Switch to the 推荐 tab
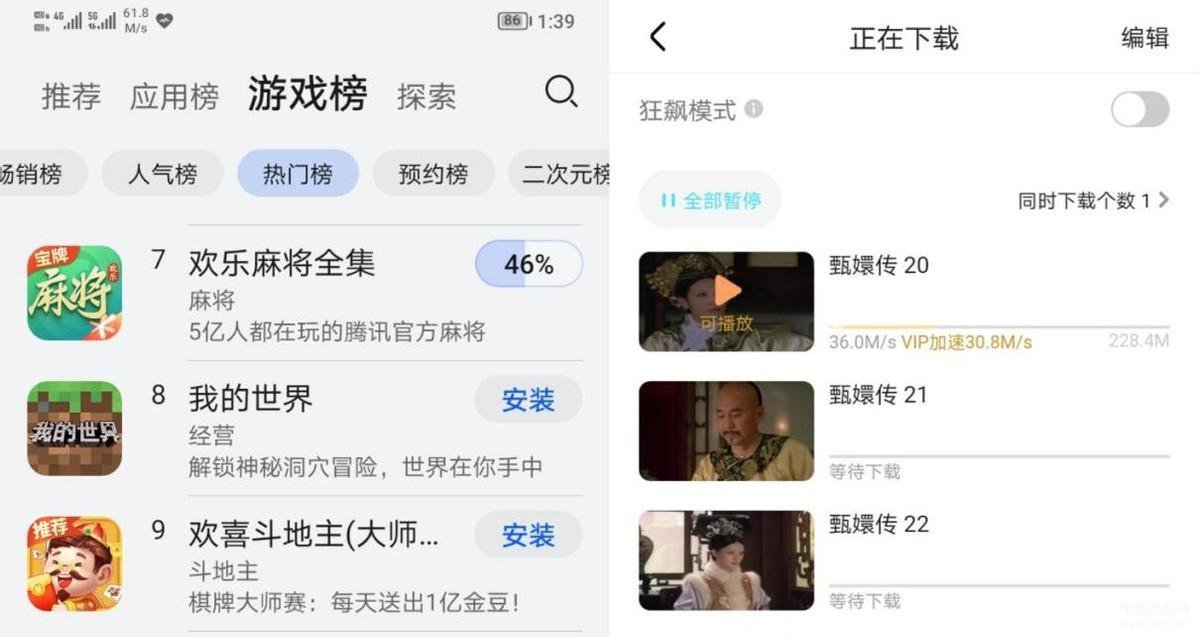Viewport: 1200px width, 637px height. (x=71, y=97)
